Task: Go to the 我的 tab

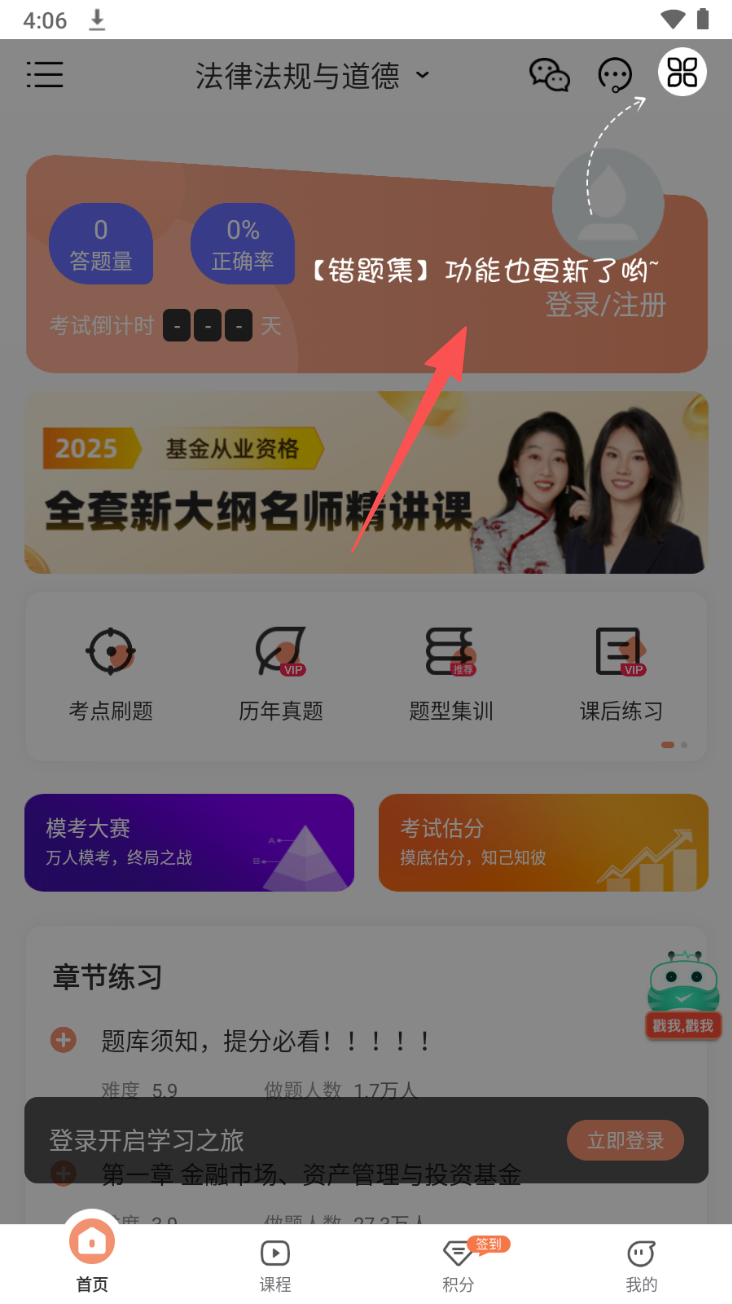Action: point(641,1264)
